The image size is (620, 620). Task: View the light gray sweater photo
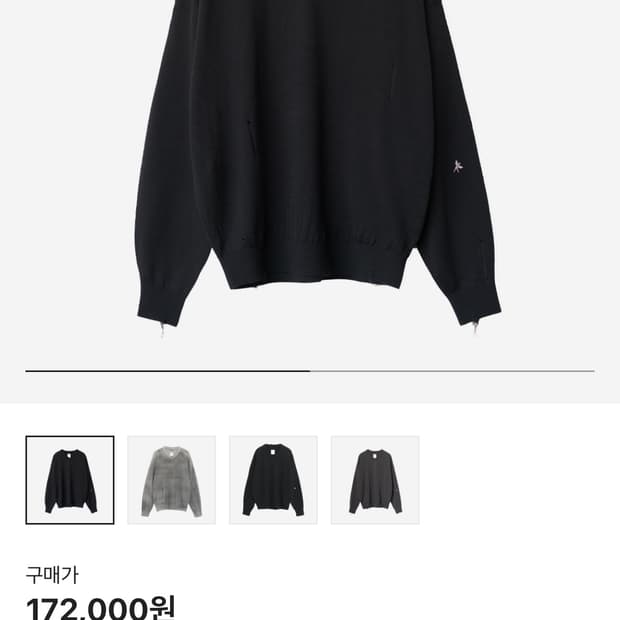coord(172,480)
